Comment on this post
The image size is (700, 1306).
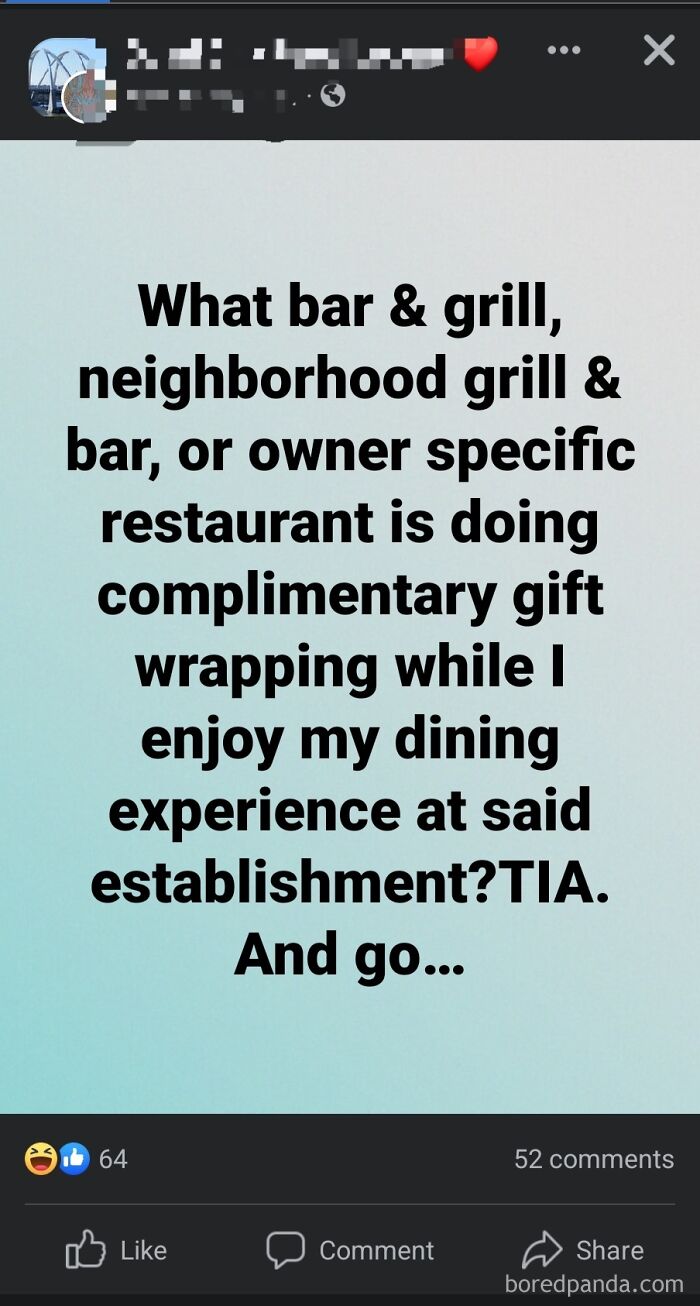pos(350,1250)
